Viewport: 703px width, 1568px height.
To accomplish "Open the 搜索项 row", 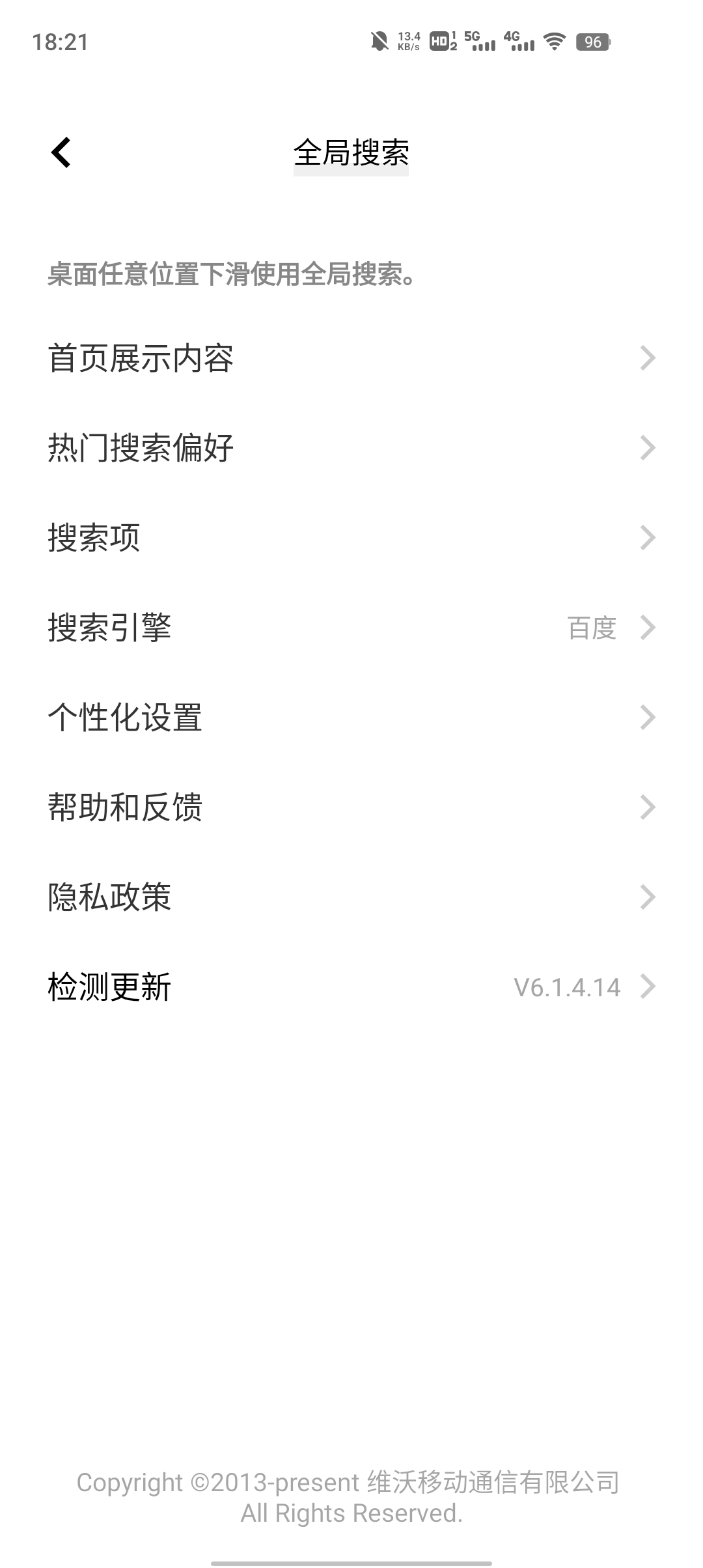I will [x=351, y=538].
